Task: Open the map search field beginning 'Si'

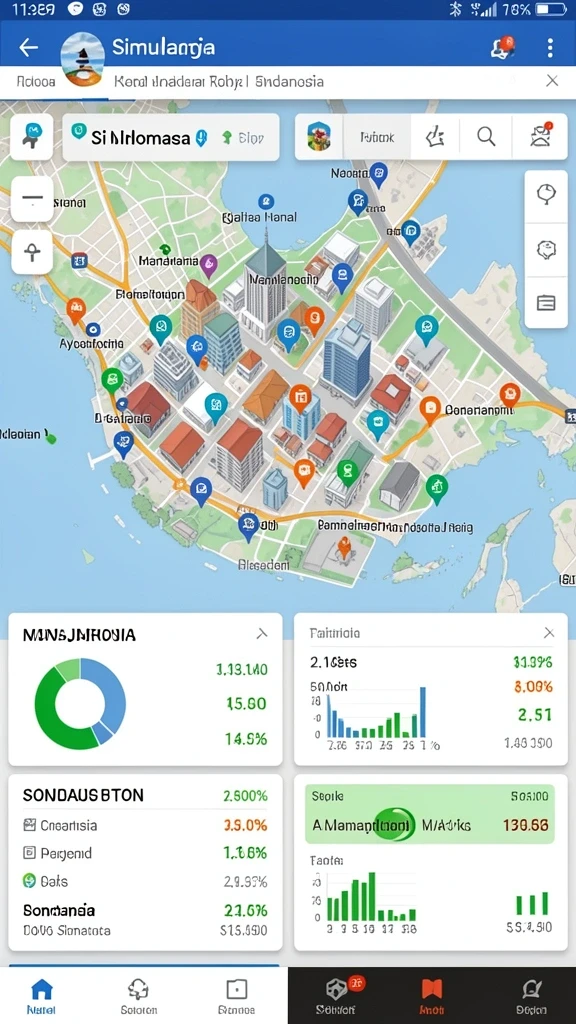Action: 171,137
